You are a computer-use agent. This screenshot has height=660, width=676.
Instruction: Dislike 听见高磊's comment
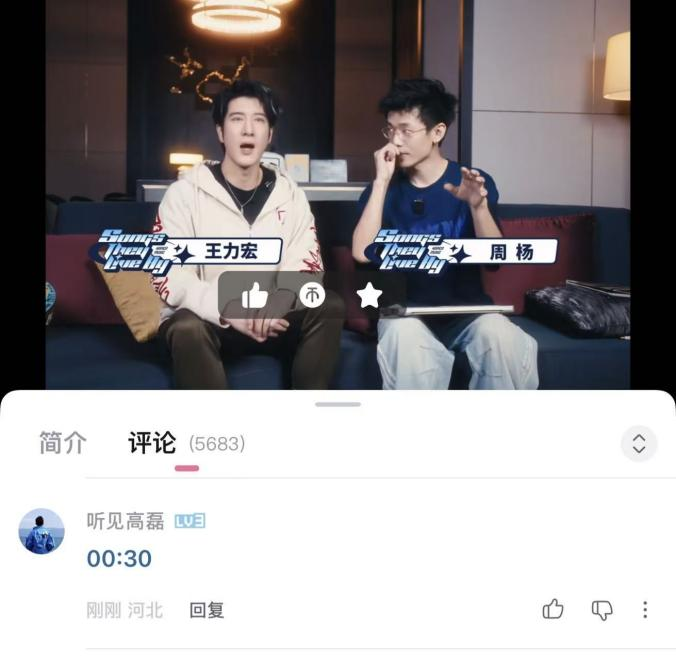click(602, 609)
